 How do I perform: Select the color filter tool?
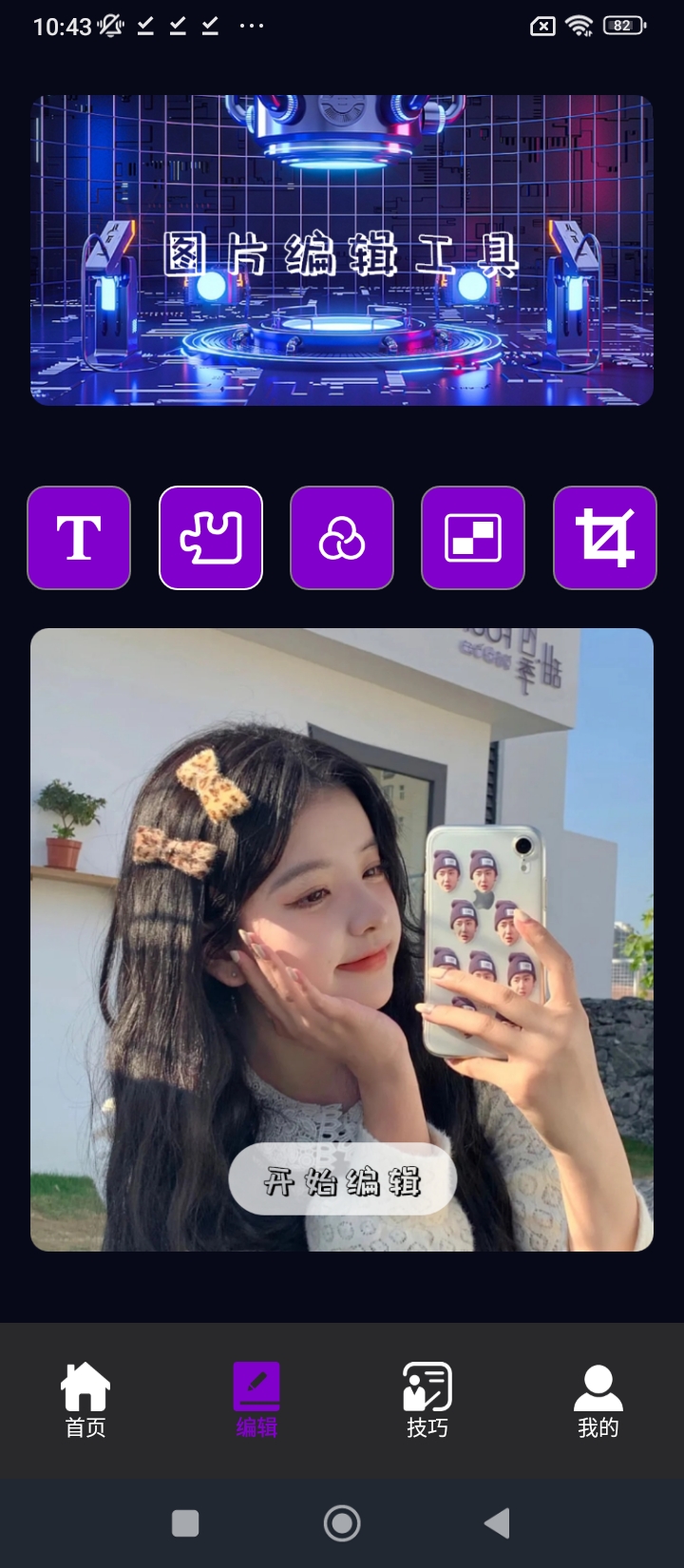point(342,538)
